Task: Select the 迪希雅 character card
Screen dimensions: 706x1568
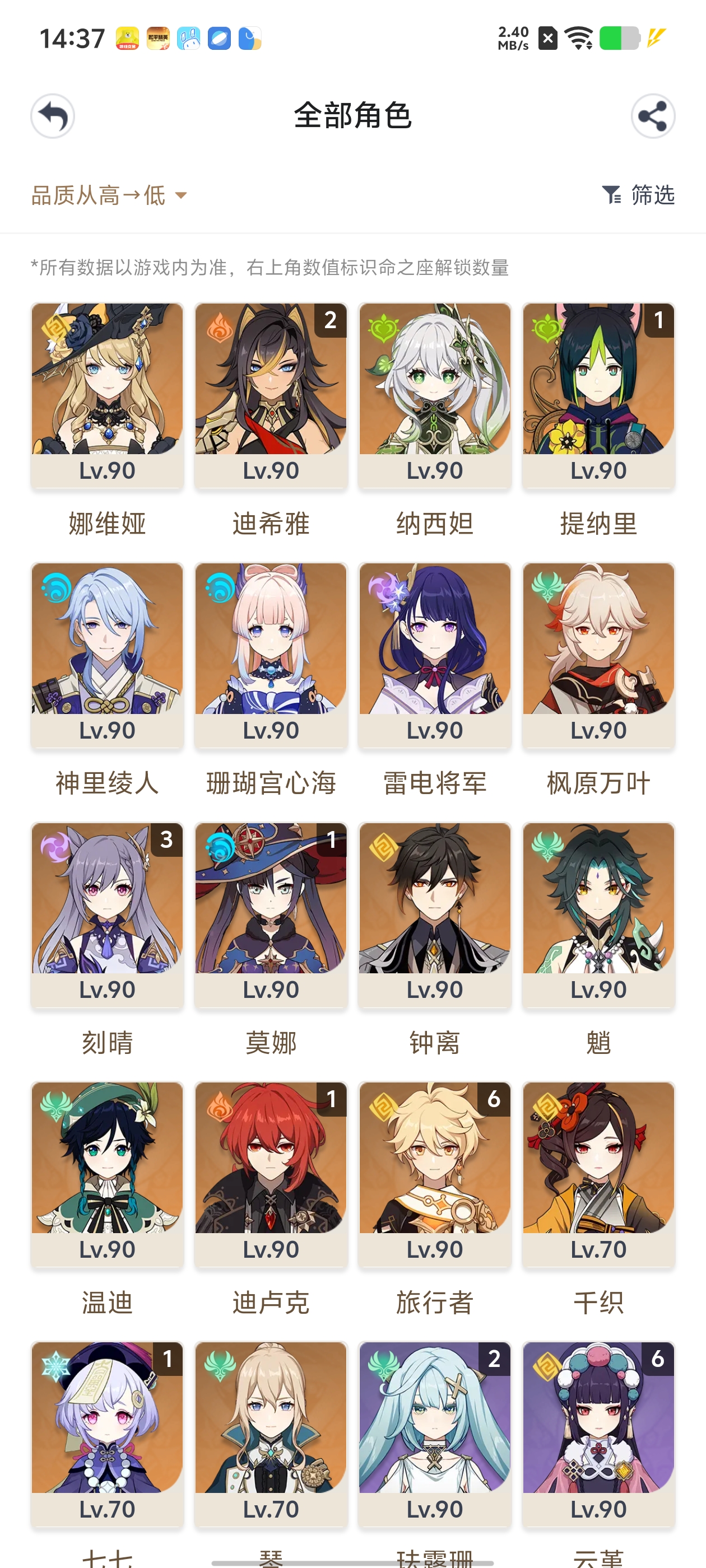Action: pyautogui.click(x=271, y=396)
